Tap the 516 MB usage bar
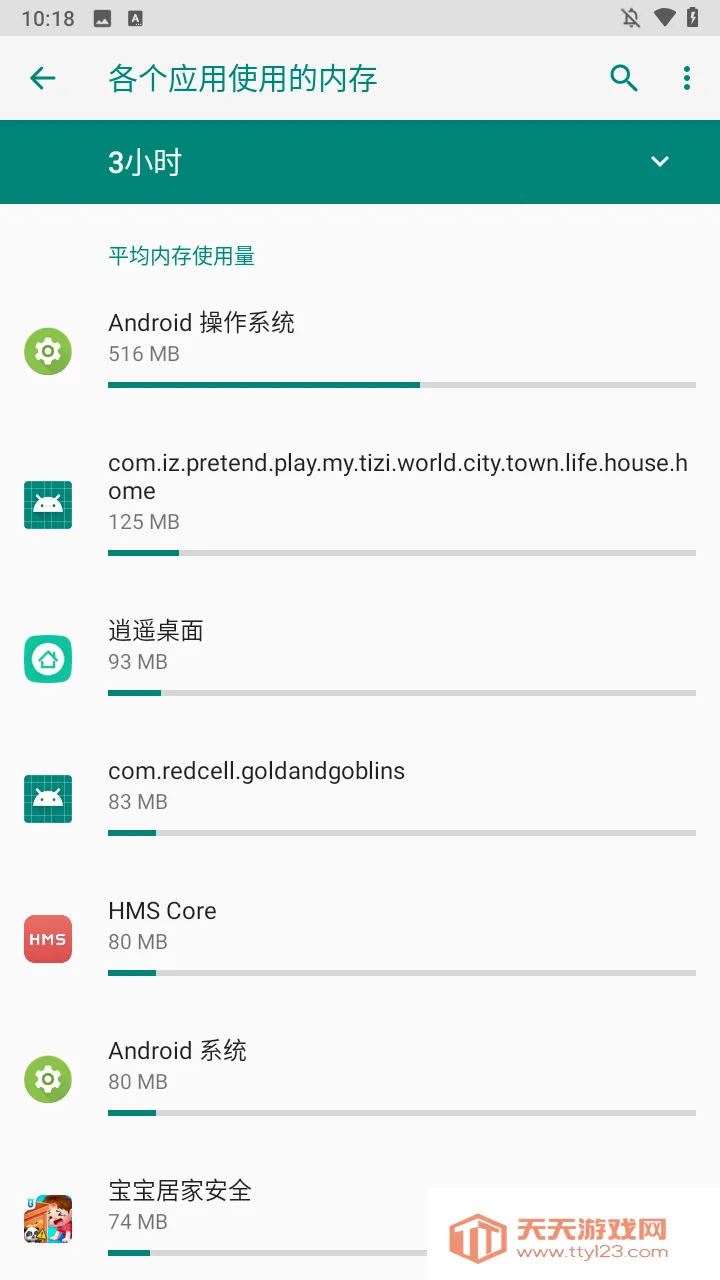The image size is (720, 1280). tap(400, 385)
